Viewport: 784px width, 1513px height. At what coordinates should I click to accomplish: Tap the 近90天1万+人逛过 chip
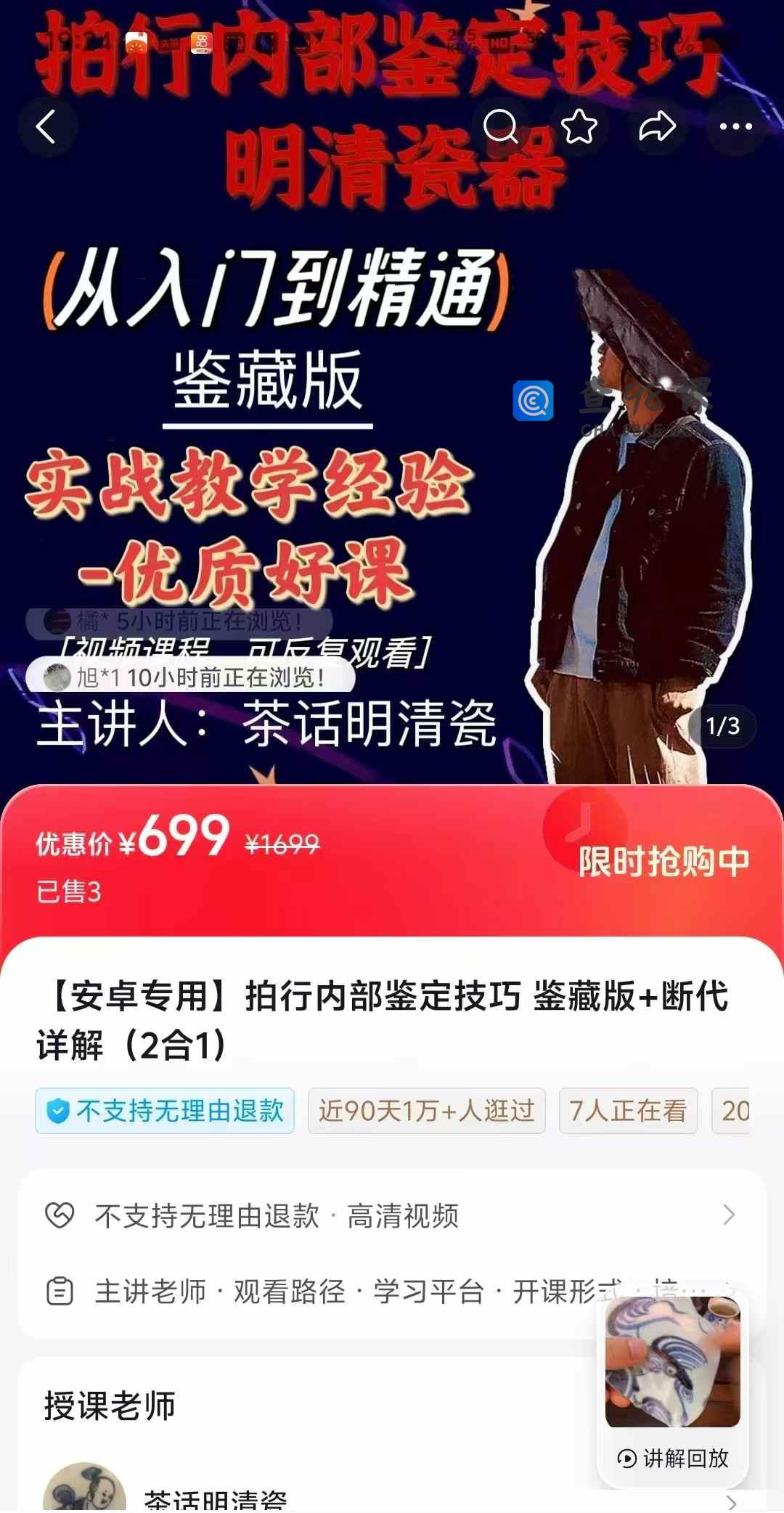tap(426, 1111)
